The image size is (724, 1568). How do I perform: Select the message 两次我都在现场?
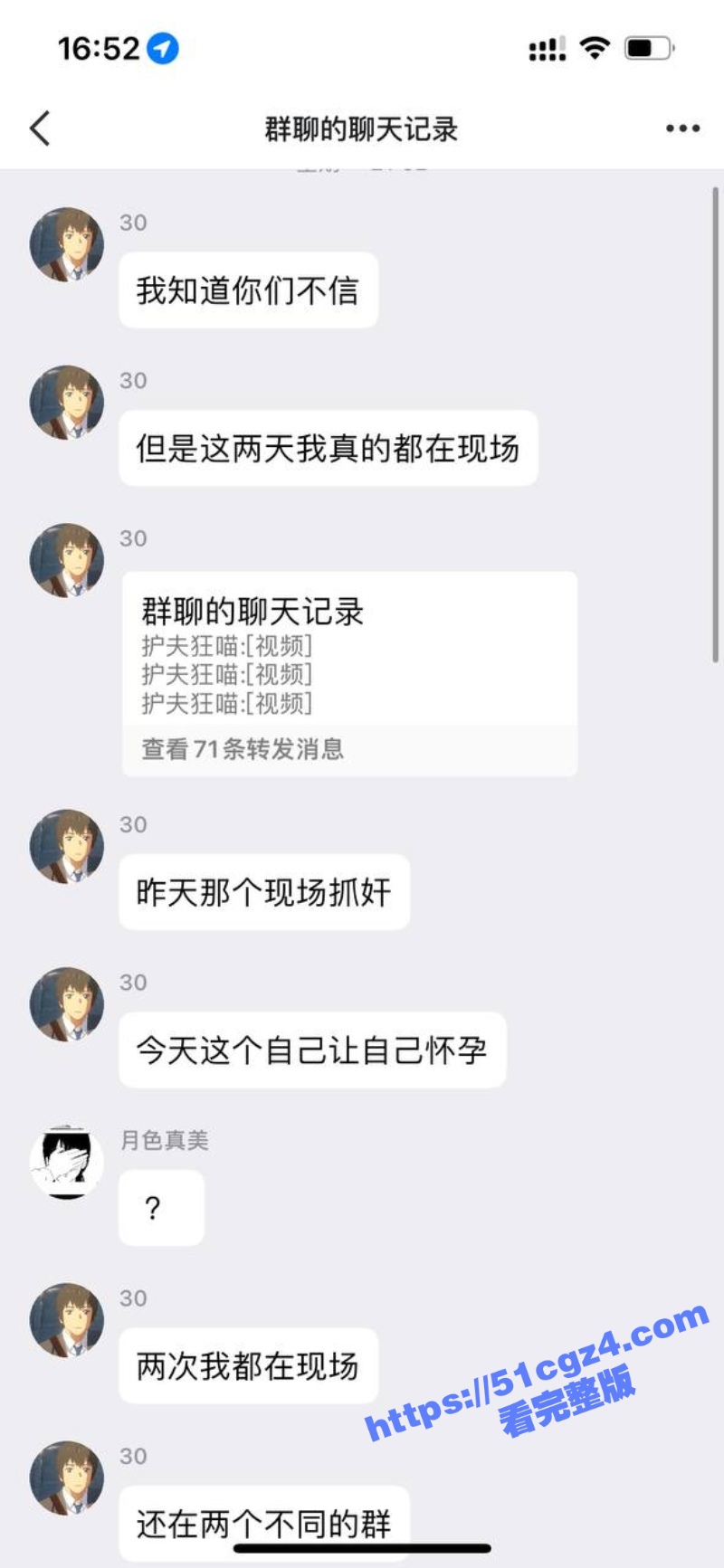click(249, 1366)
